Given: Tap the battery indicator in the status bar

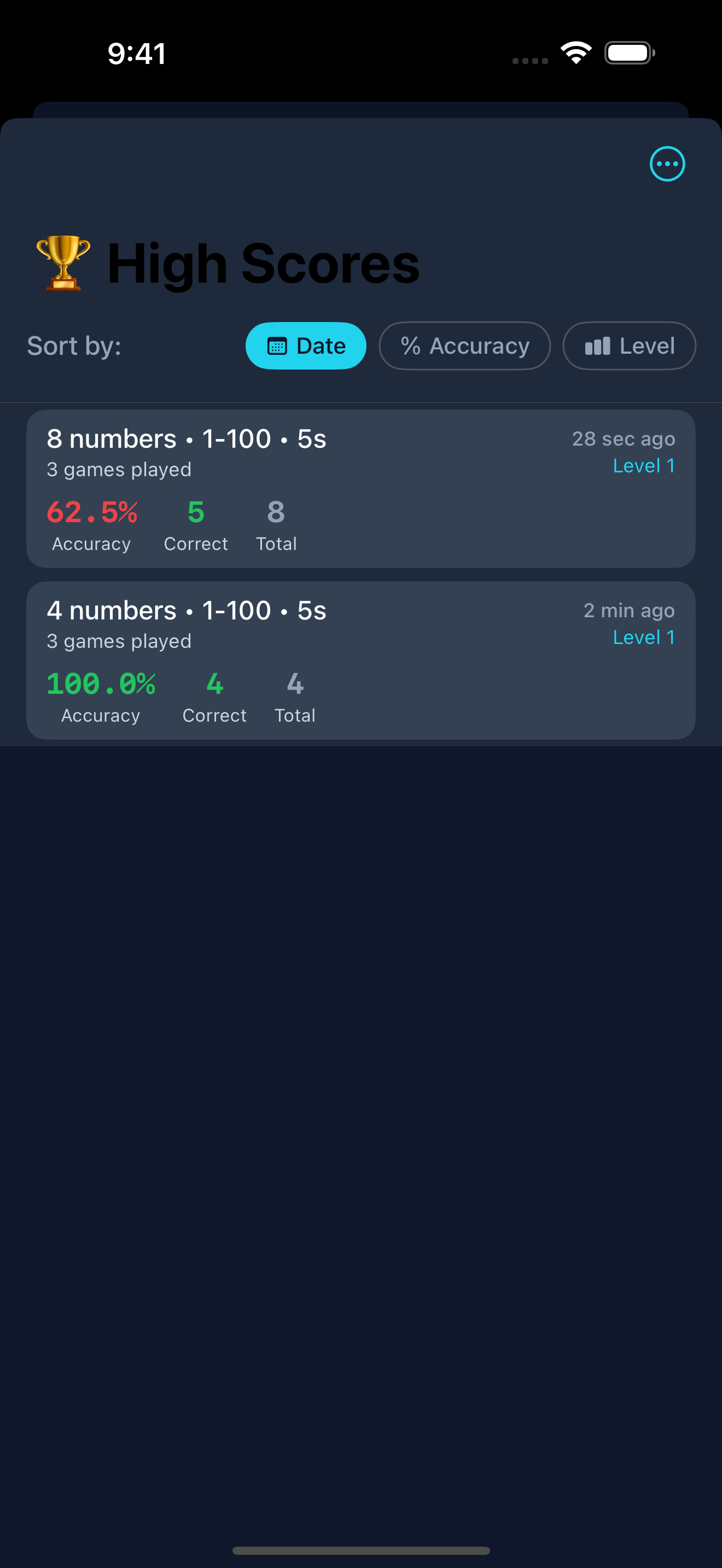Looking at the screenshot, I should [x=630, y=52].
